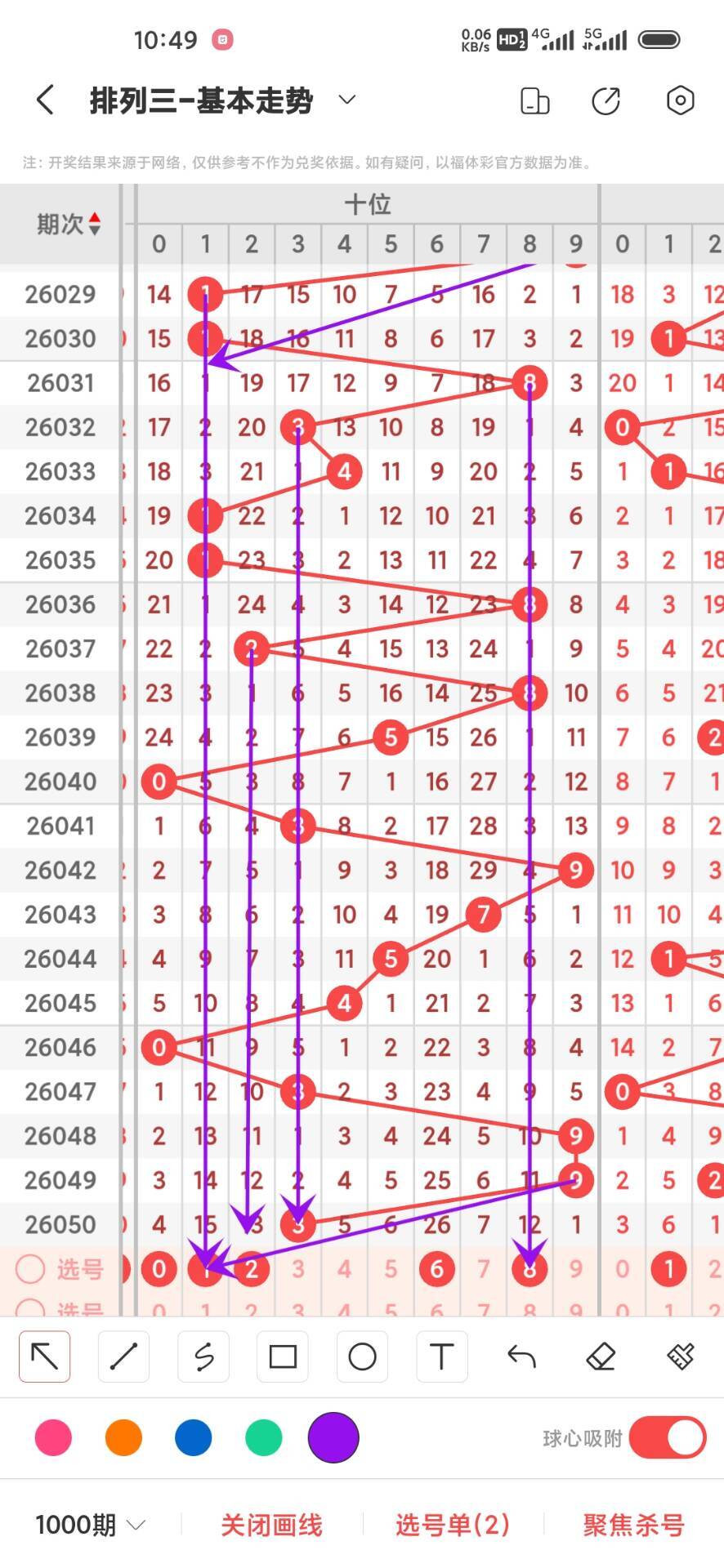The height and width of the screenshot is (1568, 724).
Task: Select the rectangle shape tool
Action: 283,1356
